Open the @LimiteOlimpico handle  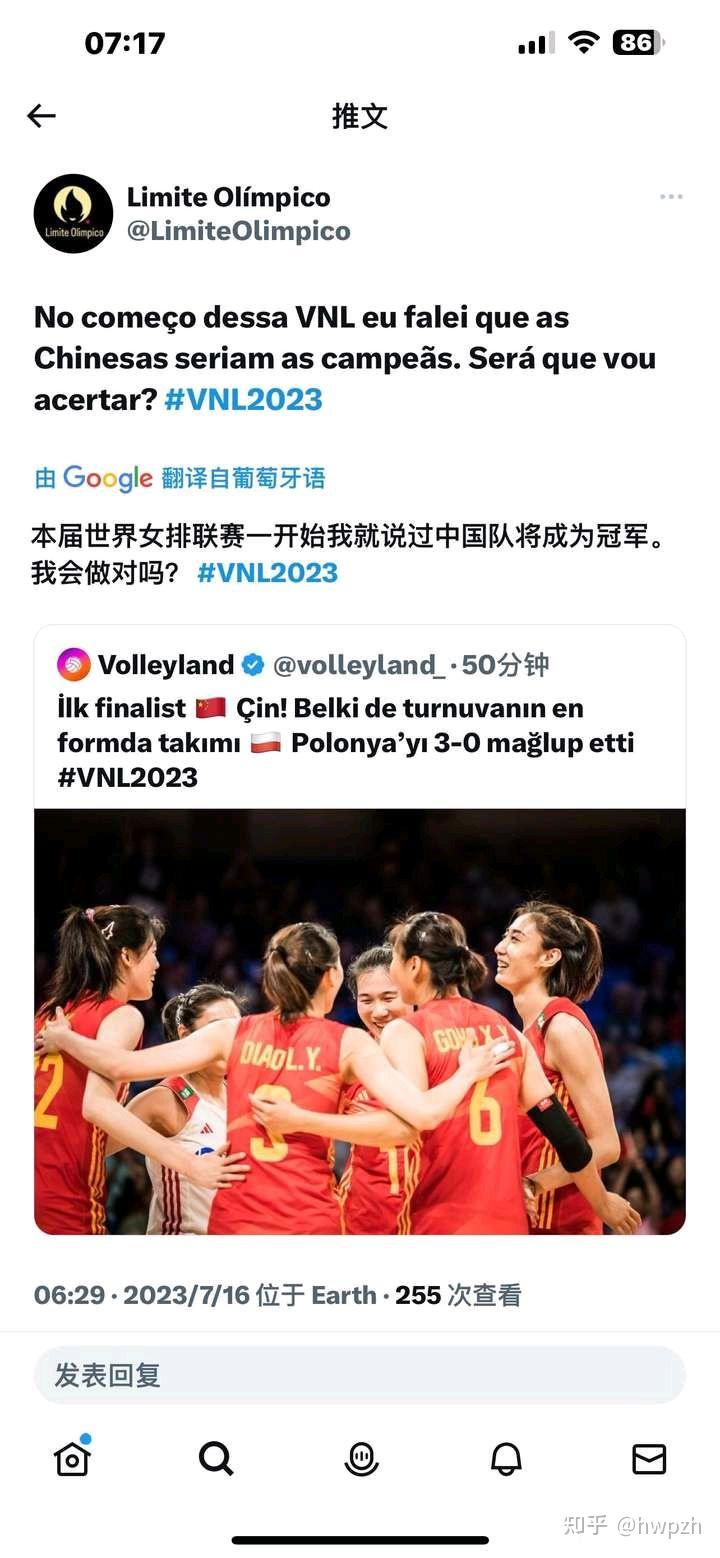(238, 231)
